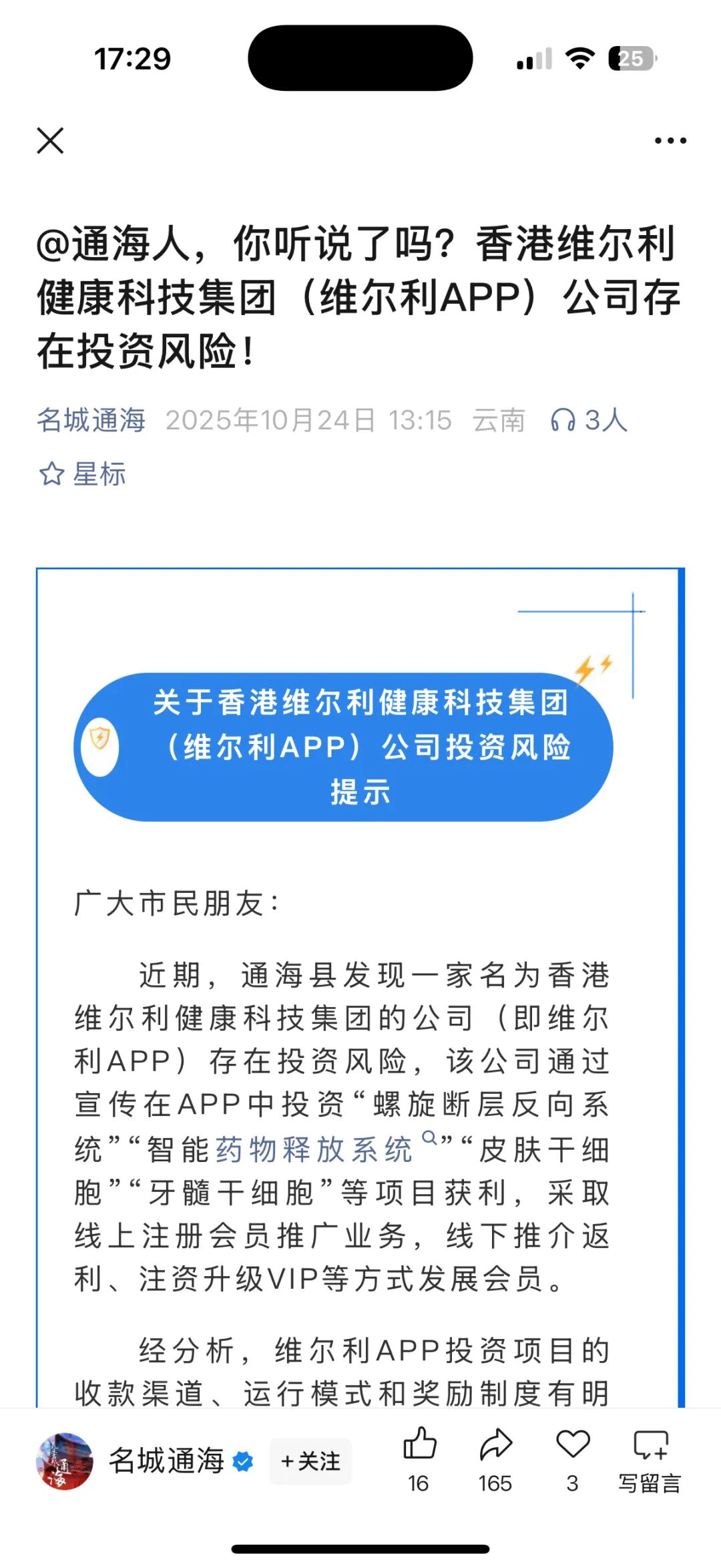Listen to the article via headphone icon
The width and height of the screenshot is (721, 1568).
click(x=563, y=420)
